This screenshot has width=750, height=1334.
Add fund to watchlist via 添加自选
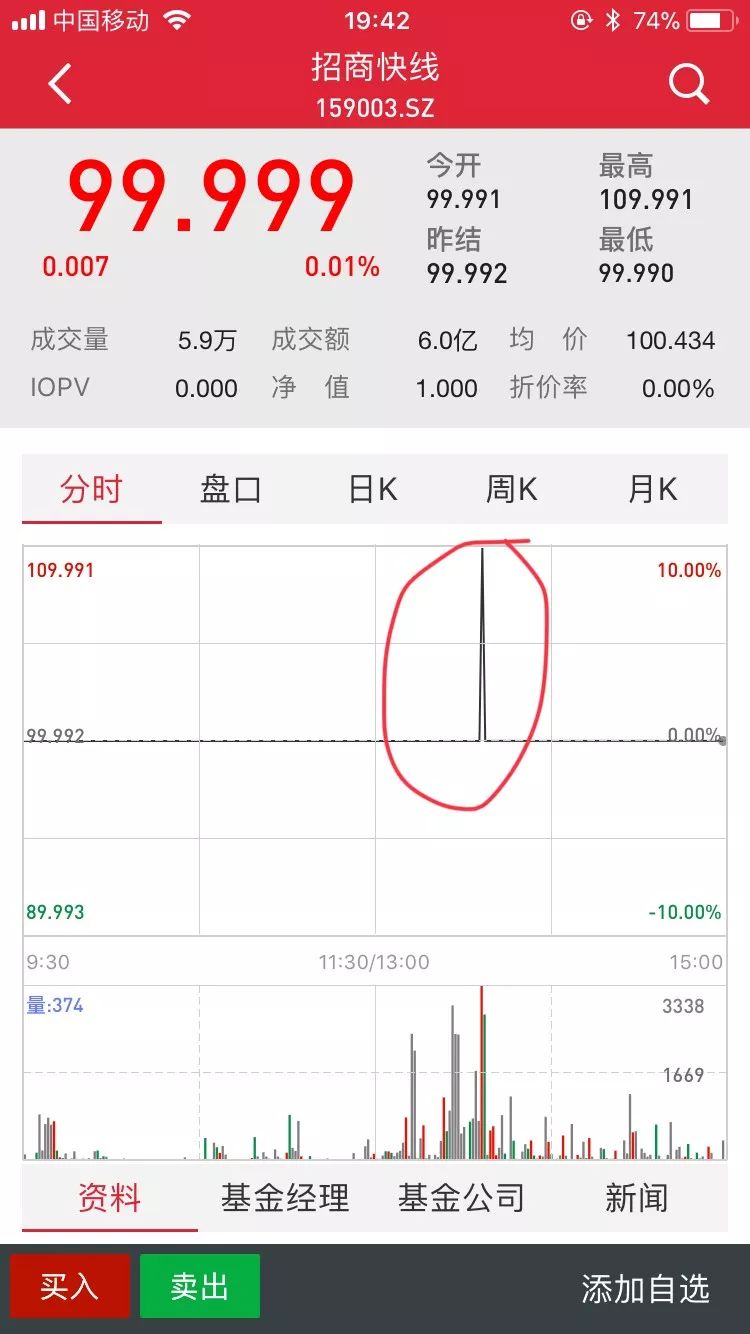(x=646, y=1288)
